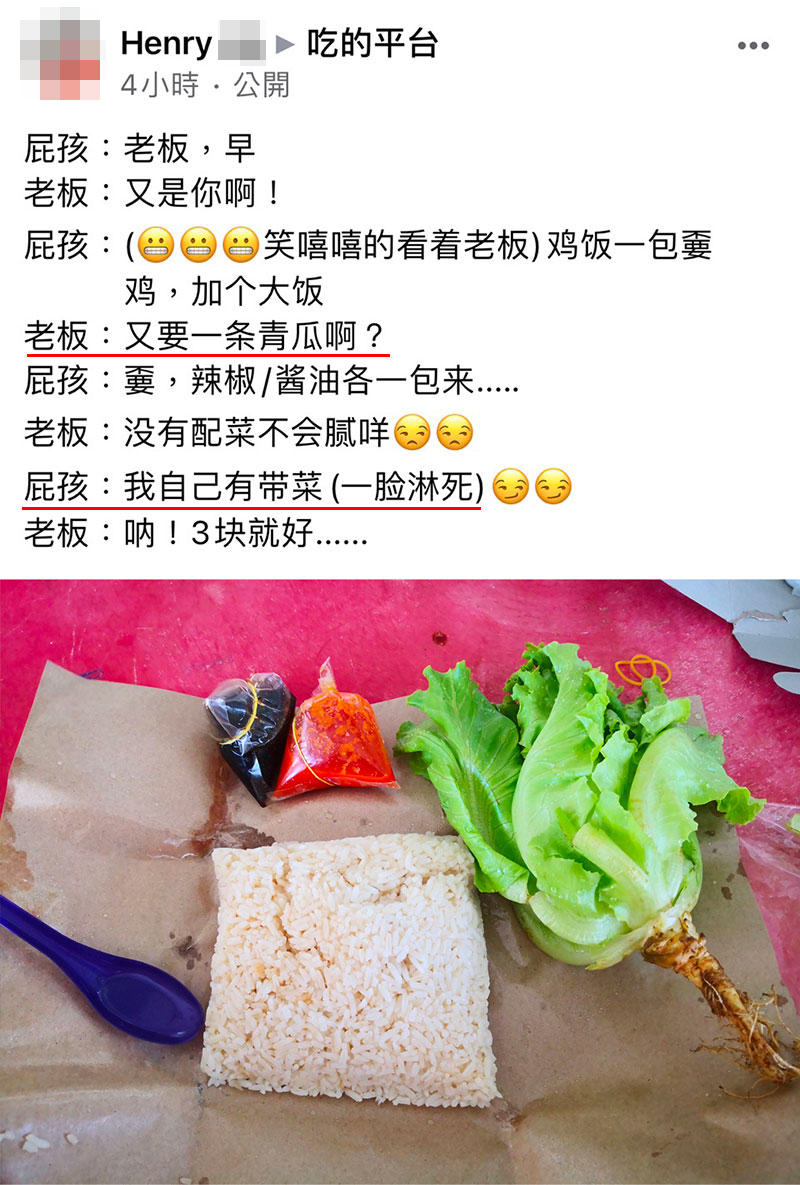Open Henry's profile from the author name

click(x=166, y=44)
